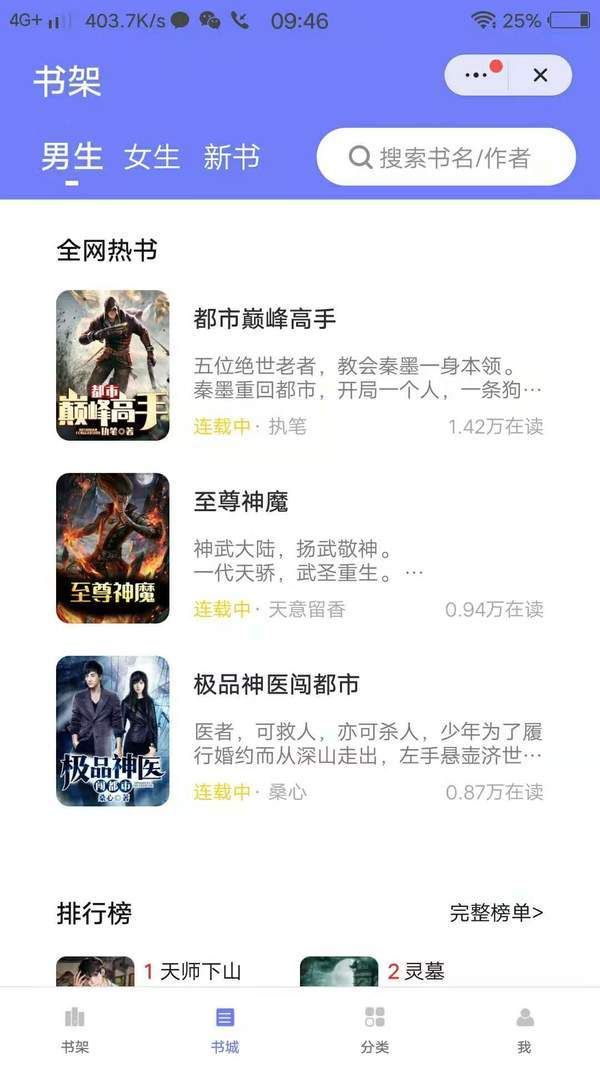Go to the 书城 bottom tab
This screenshot has height=1067, width=600.
click(225, 1029)
